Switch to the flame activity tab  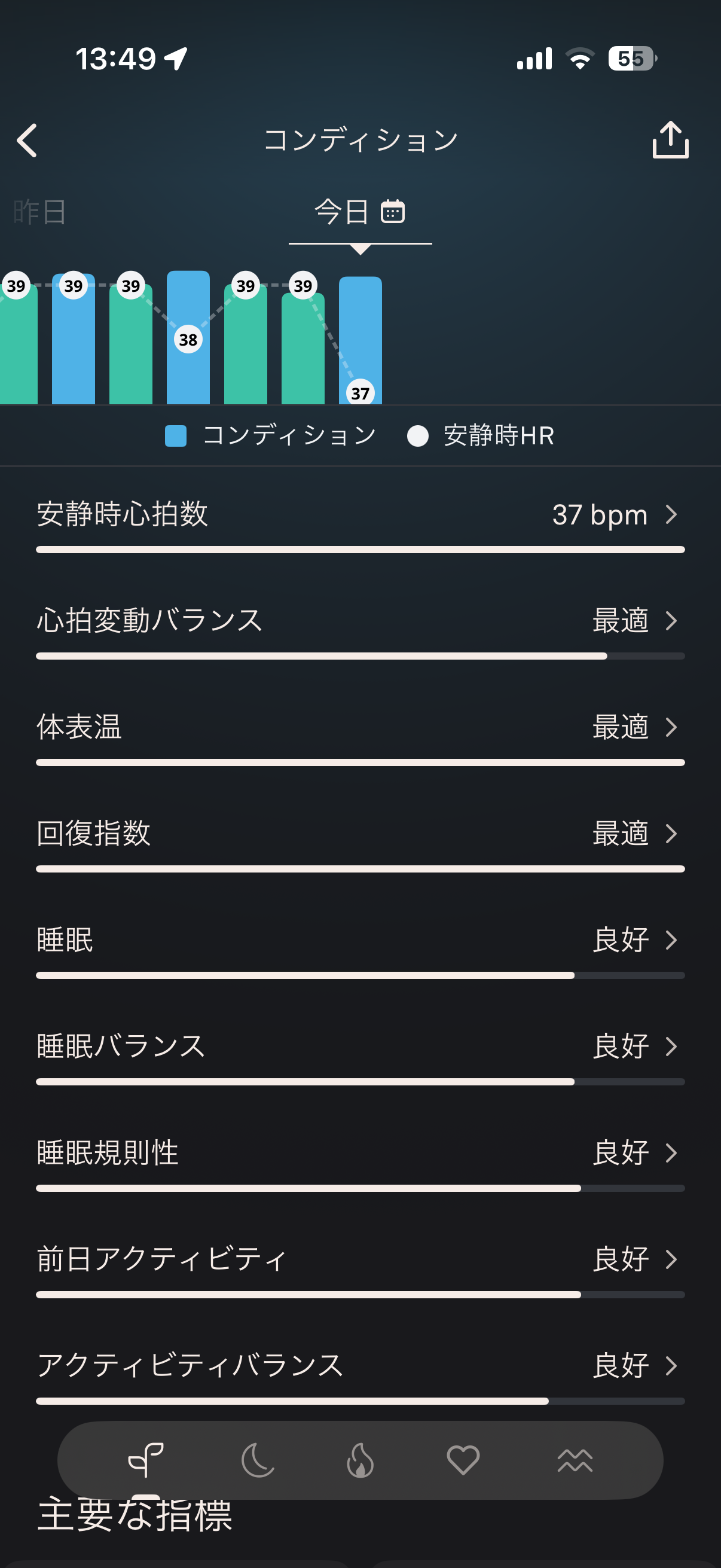[360, 1460]
